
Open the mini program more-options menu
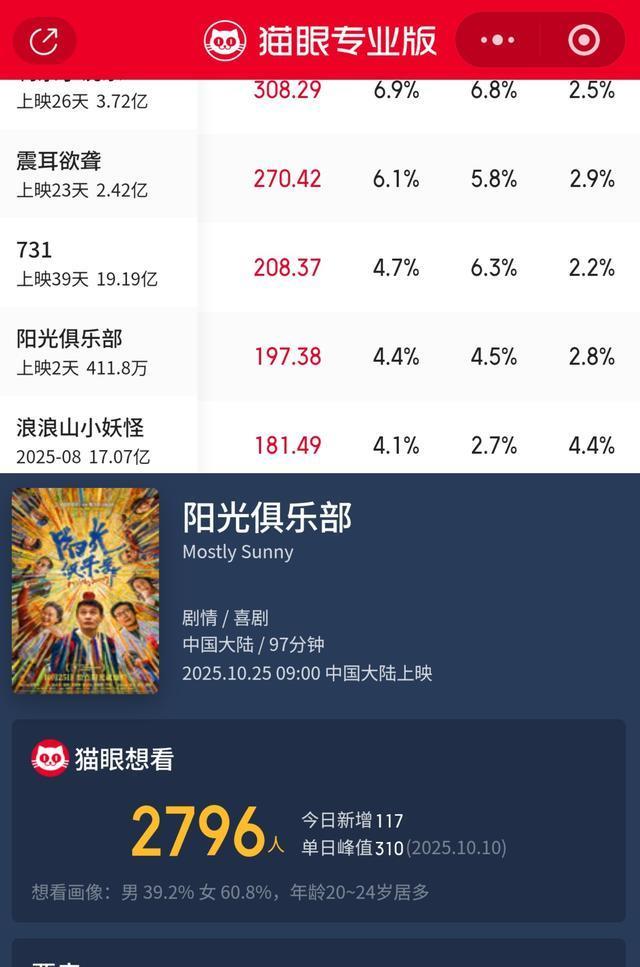(x=498, y=41)
